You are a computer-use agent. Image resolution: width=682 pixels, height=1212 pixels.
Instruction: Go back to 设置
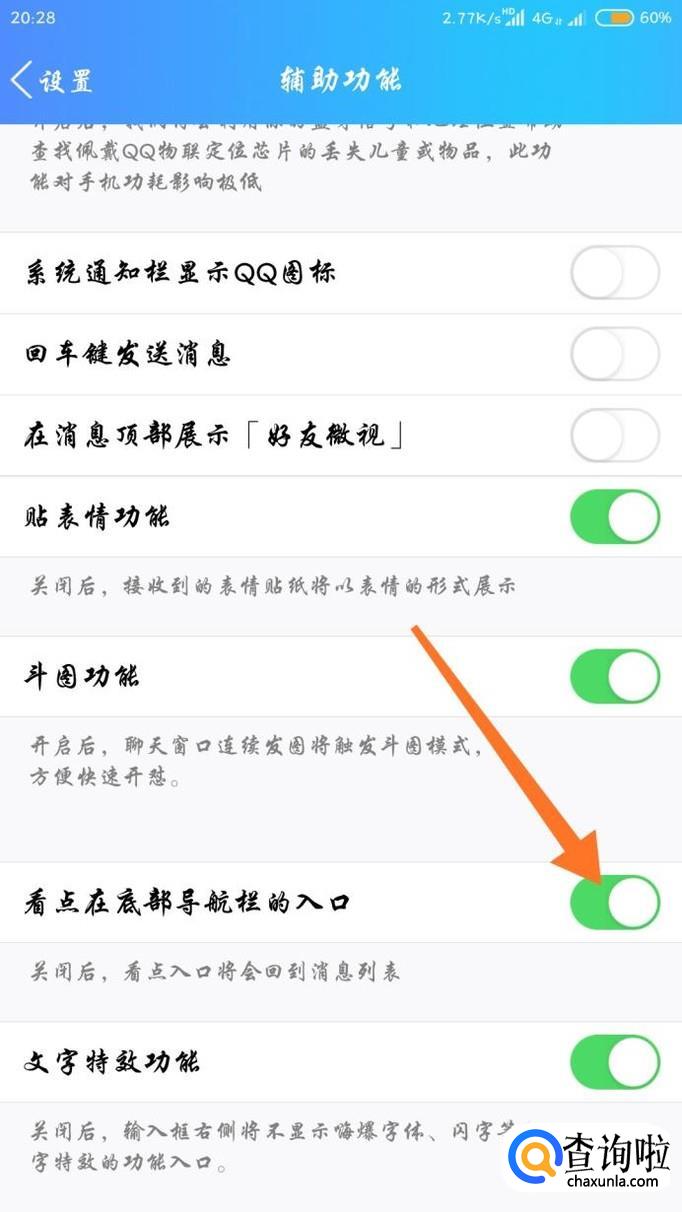[50, 81]
